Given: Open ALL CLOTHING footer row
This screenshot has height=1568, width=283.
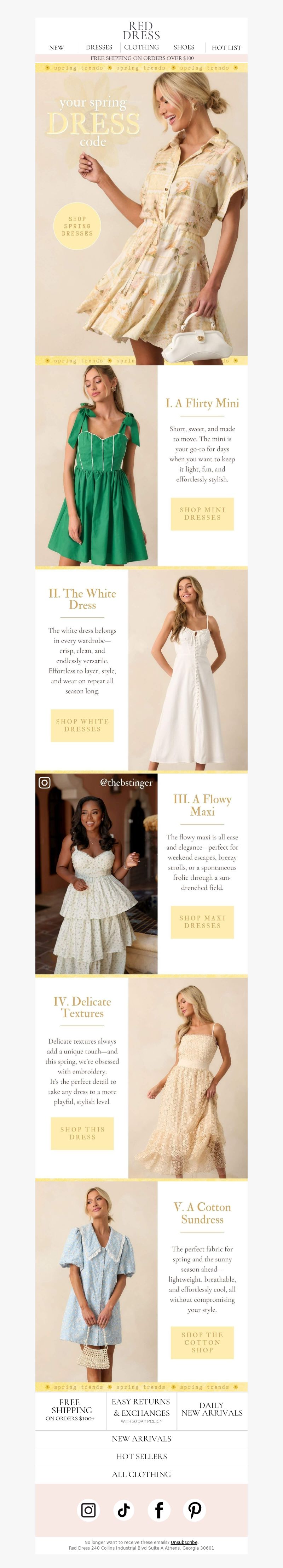Looking at the screenshot, I should (141, 1474).
